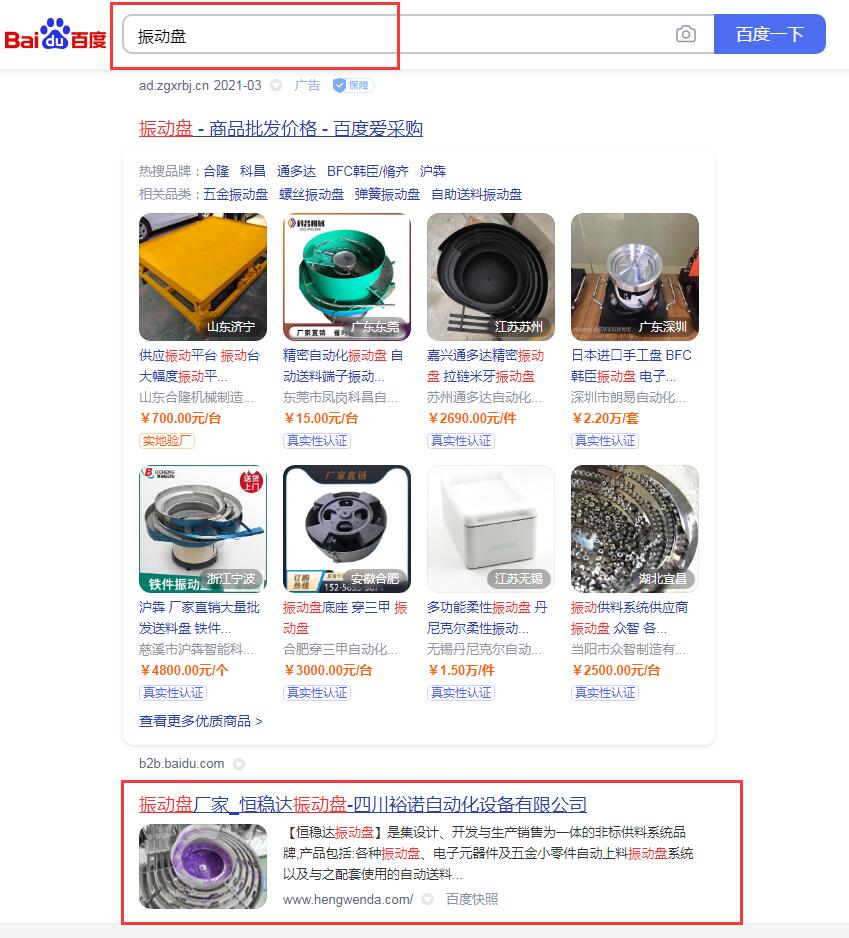Screen dimensions: 849x938
Task: Select hot brand BFC韩臣/脩齐
Action: click(368, 171)
